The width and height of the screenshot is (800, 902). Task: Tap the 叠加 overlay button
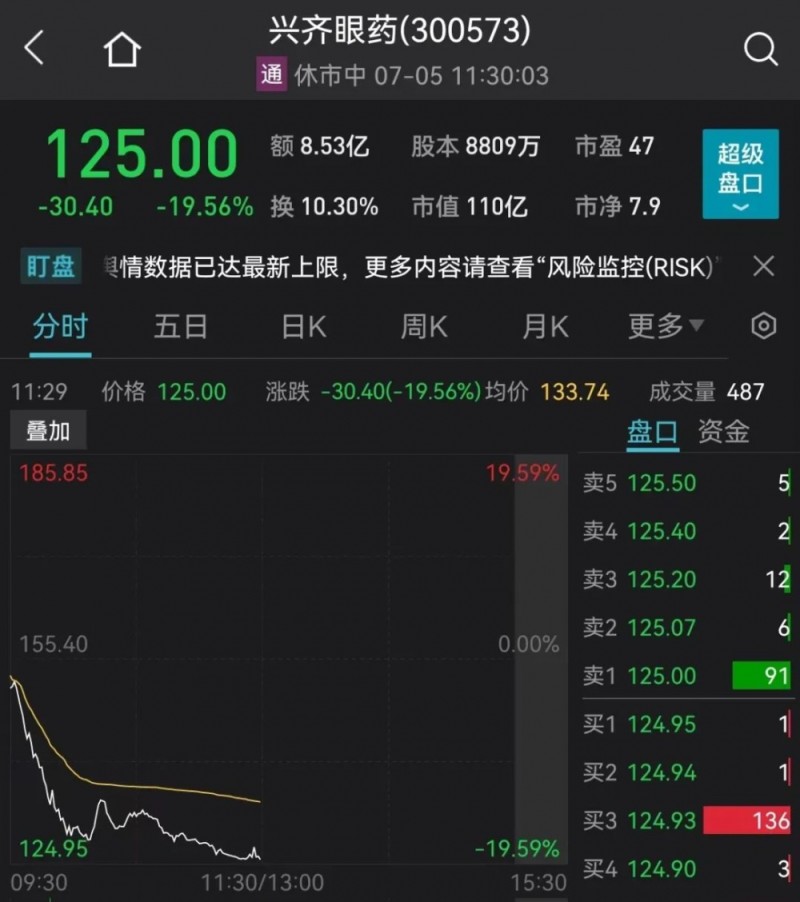[x=48, y=432]
